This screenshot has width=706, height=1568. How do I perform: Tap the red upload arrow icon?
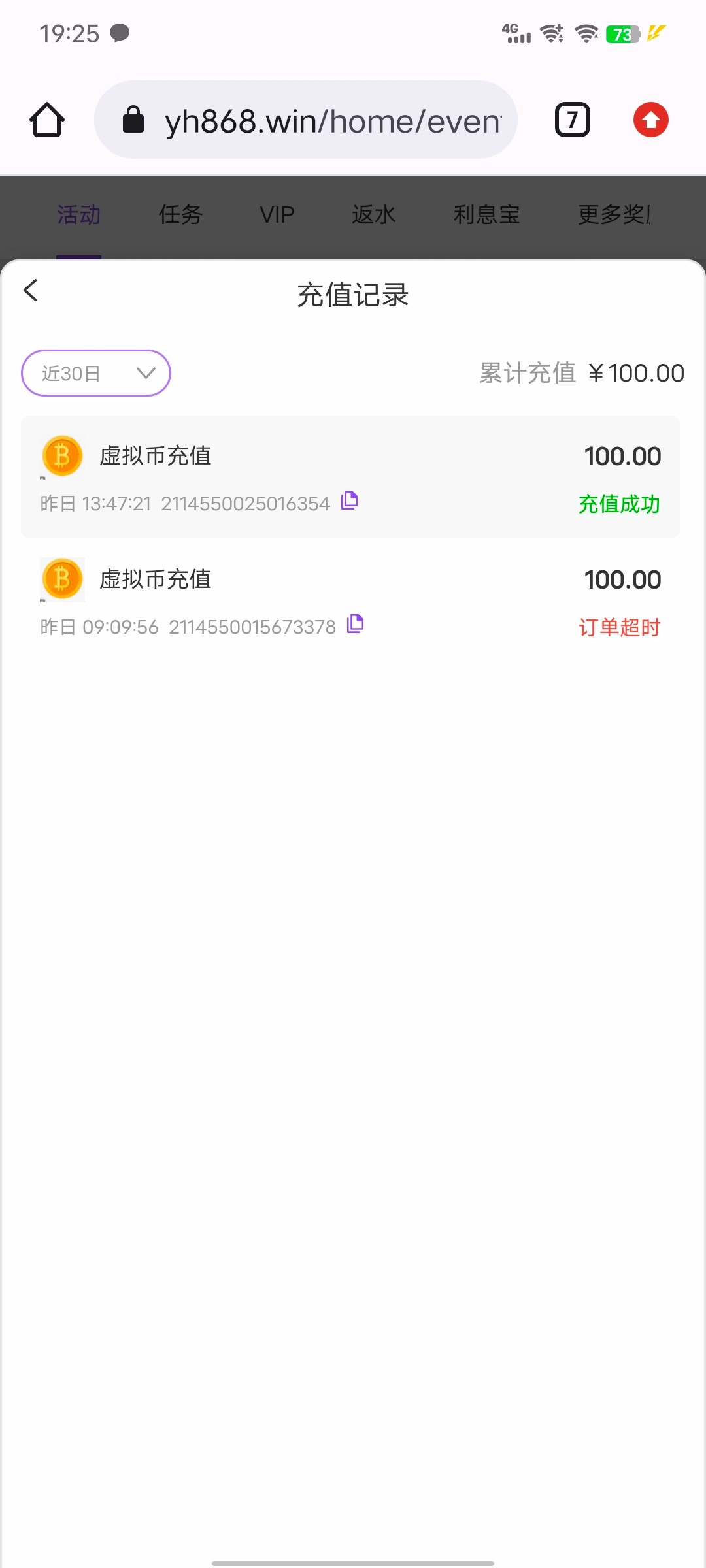650,120
